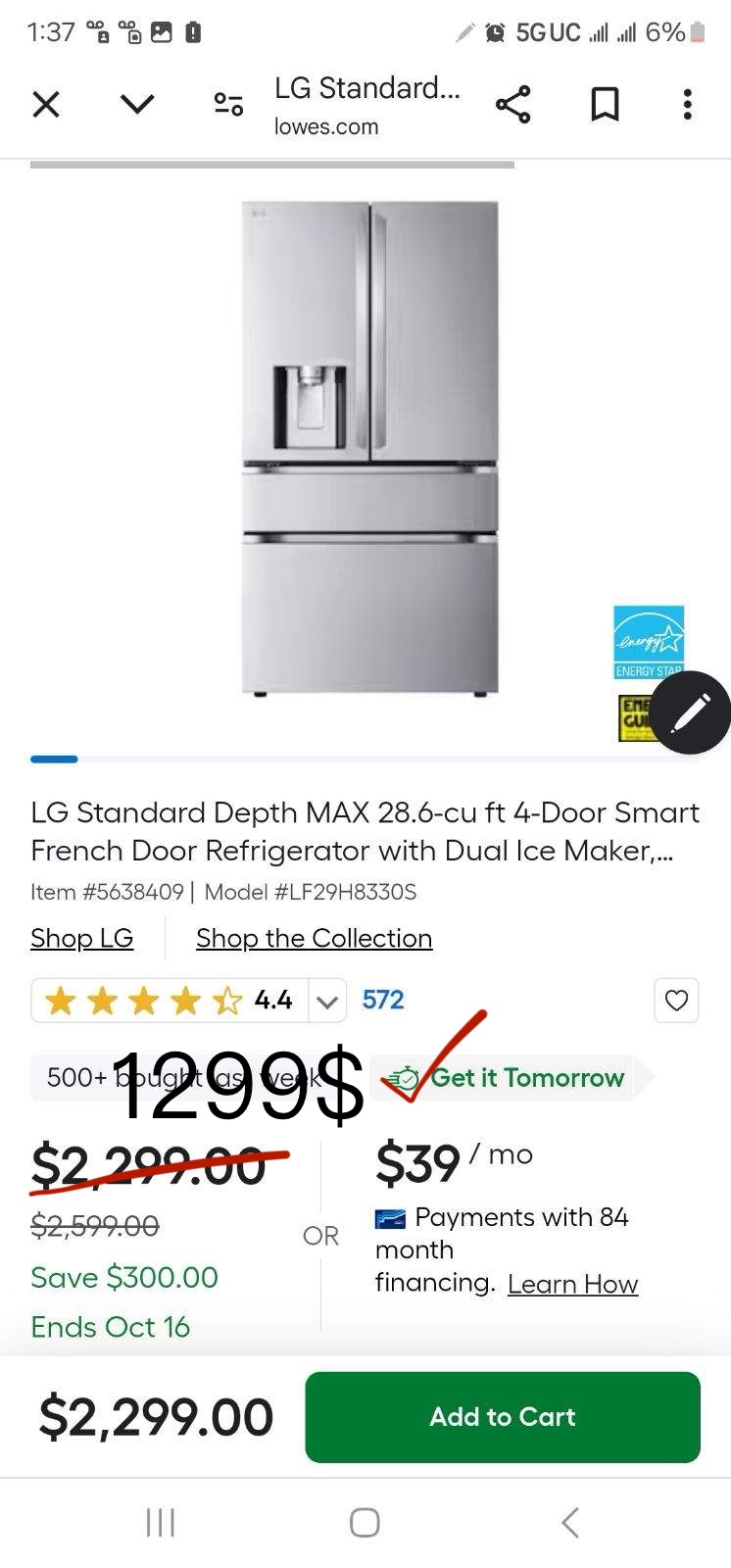Open the refrigerator product image

click(x=369, y=448)
